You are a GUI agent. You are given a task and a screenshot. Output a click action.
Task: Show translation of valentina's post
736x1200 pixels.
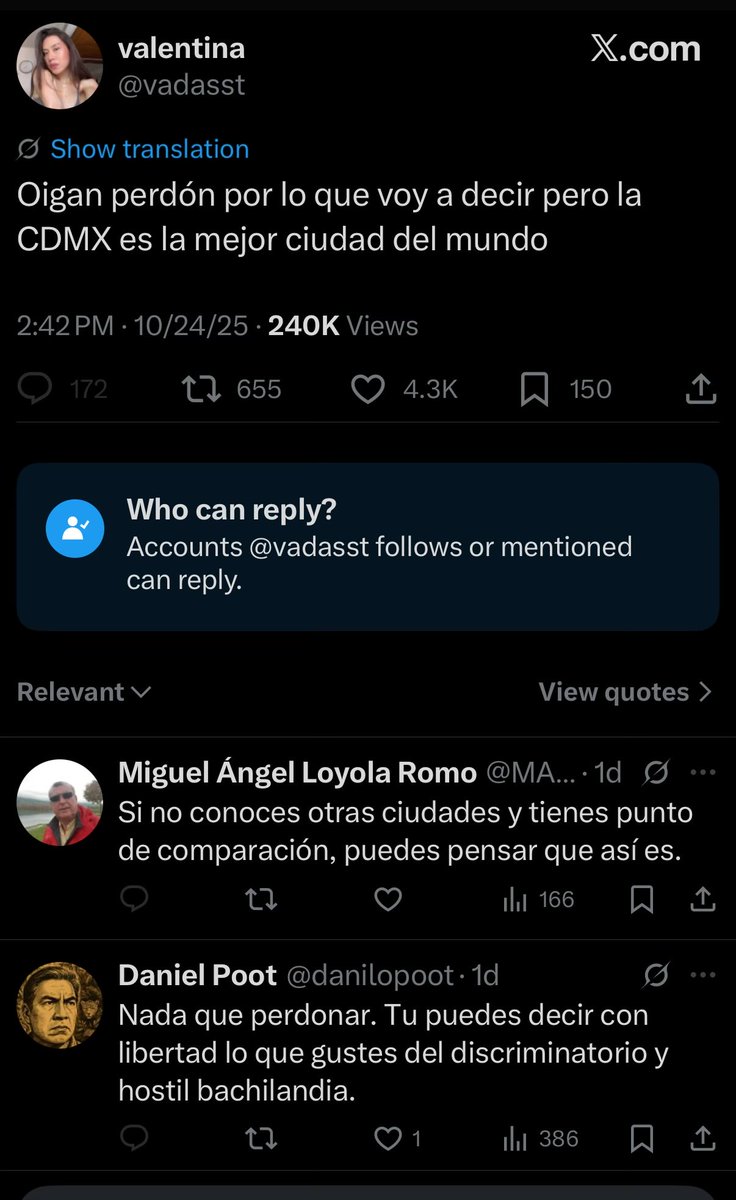coord(149,149)
